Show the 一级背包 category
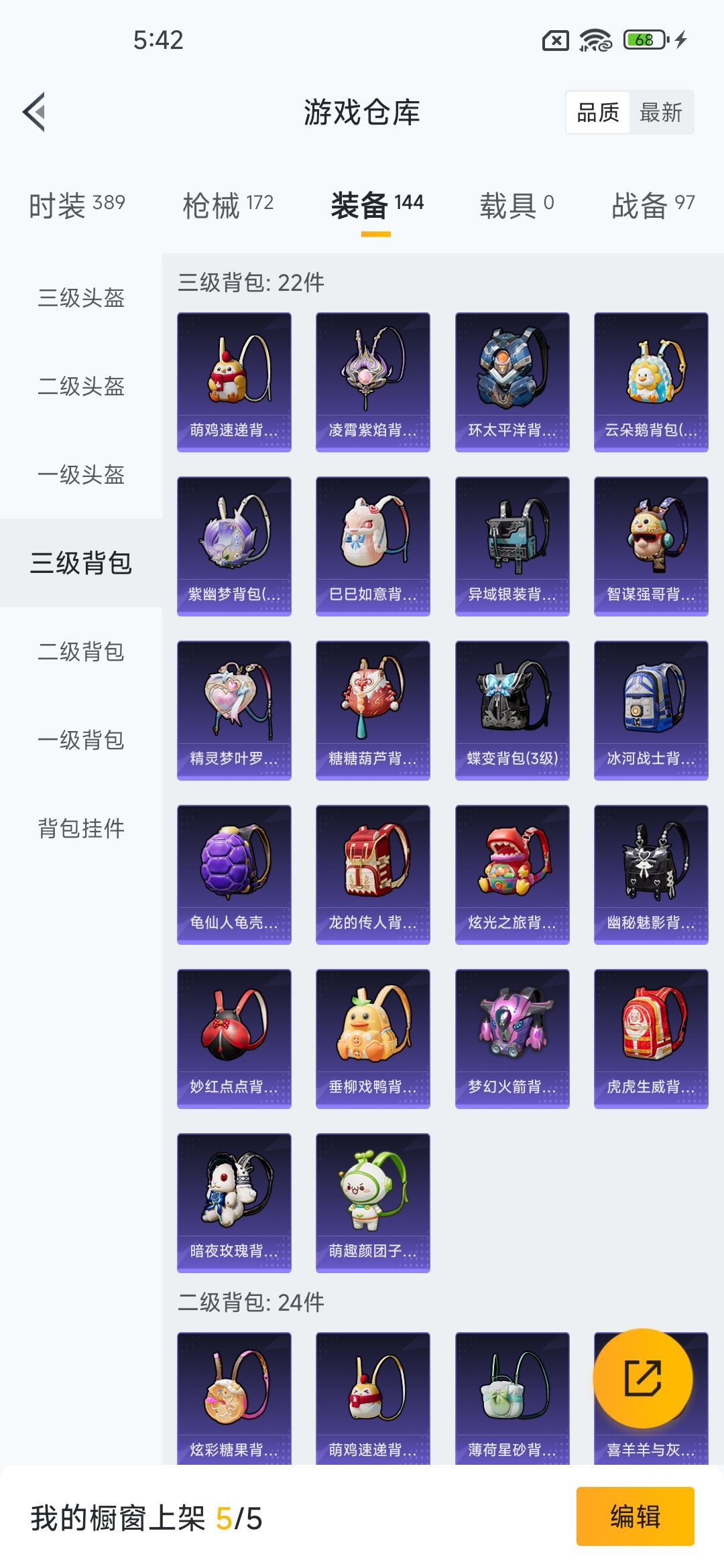724x1568 pixels. pyautogui.click(x=81, y=740)
